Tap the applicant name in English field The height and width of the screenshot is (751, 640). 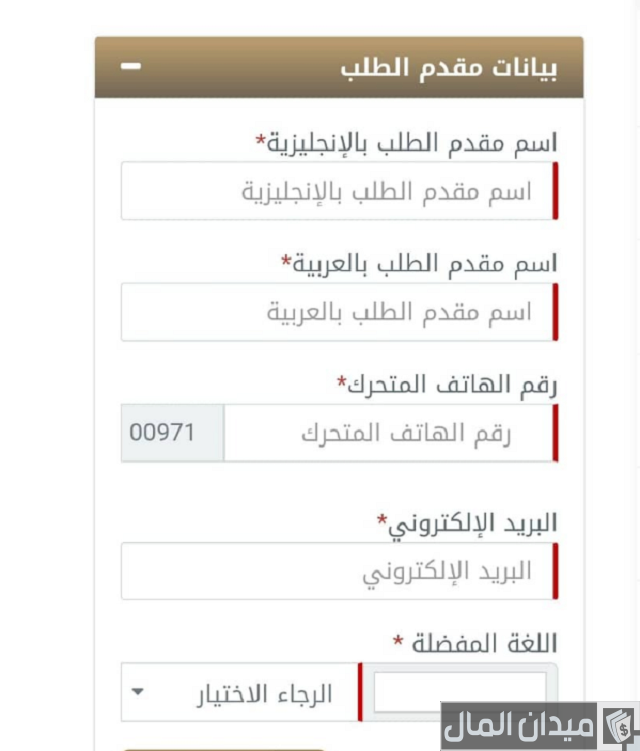(x=337, y=191)
